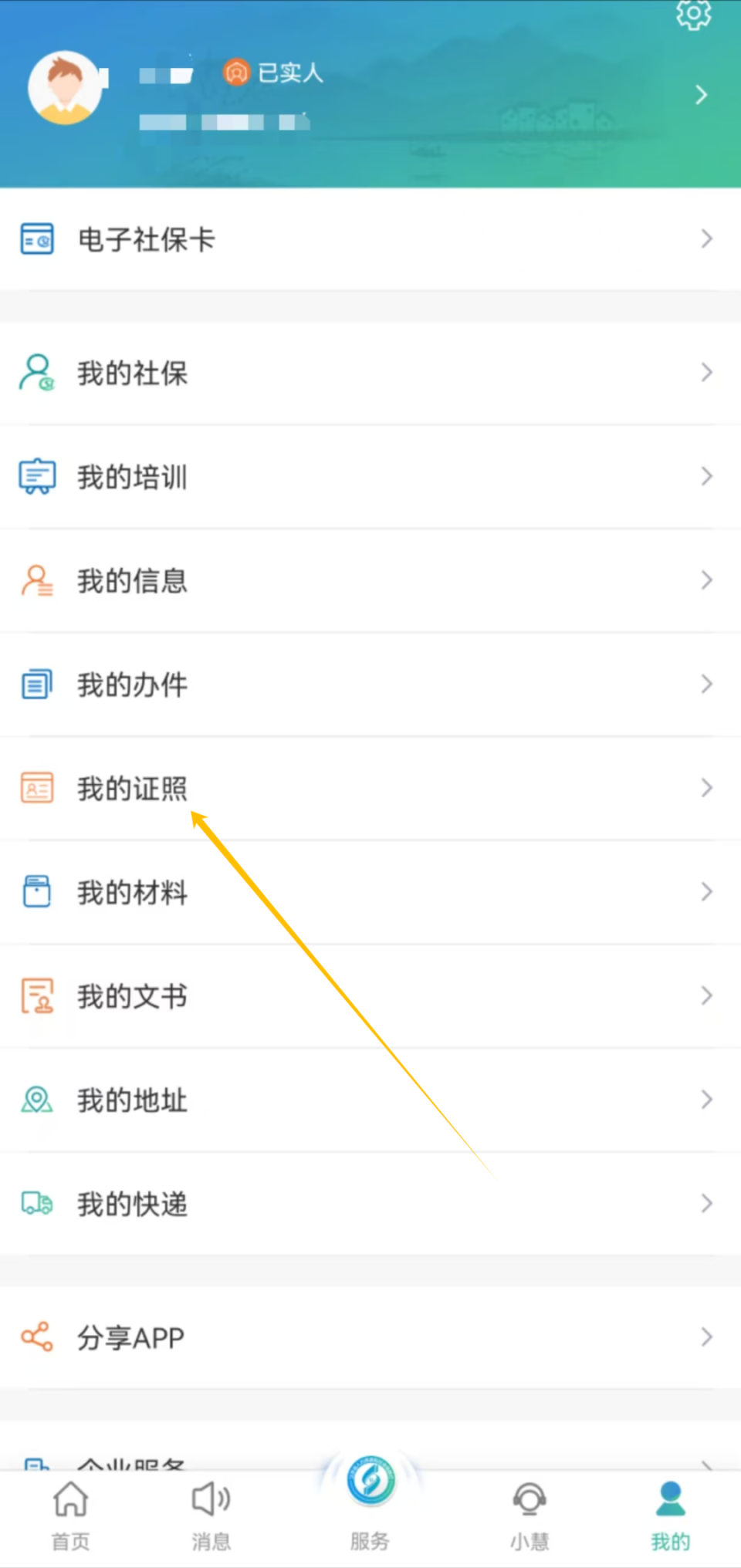Screen dimensions: 741x1568
Task: Open the 小慧 assistant tab
Action: (x=530, y=1515)
